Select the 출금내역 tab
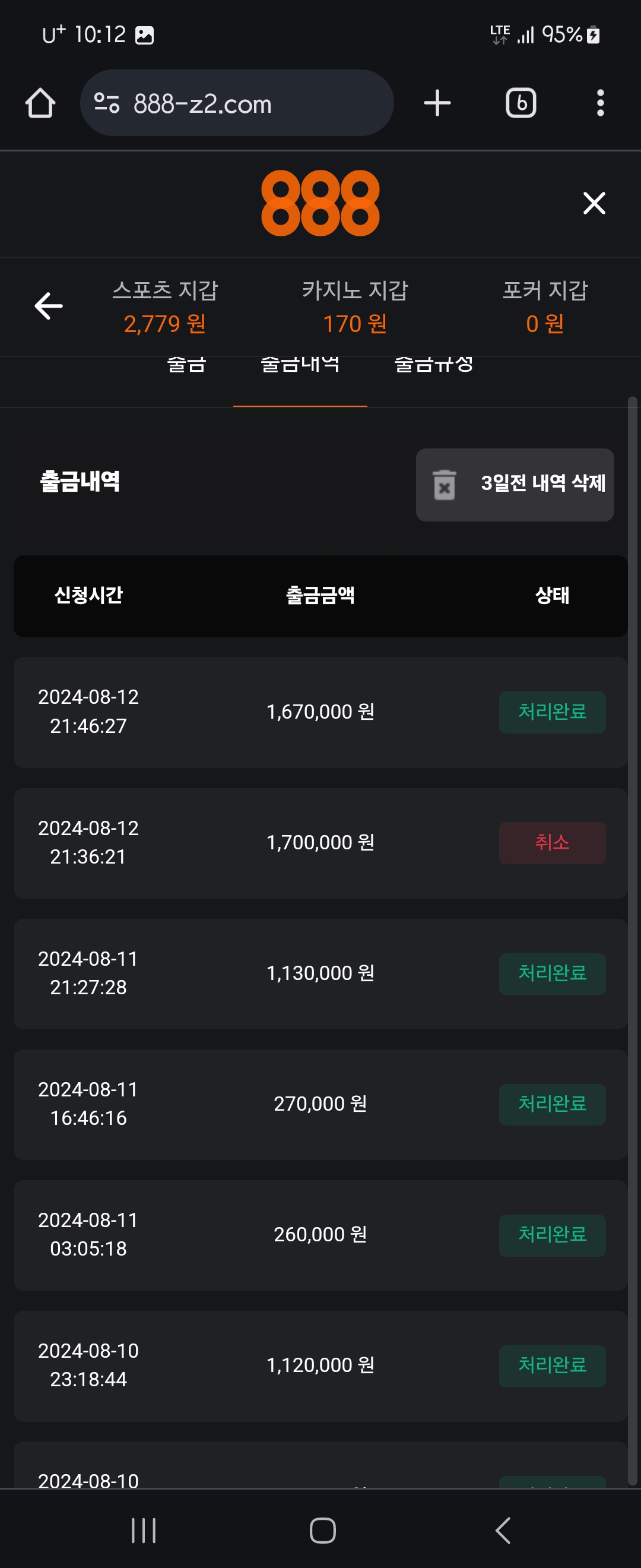641x1568 pixels. point(300,365)
